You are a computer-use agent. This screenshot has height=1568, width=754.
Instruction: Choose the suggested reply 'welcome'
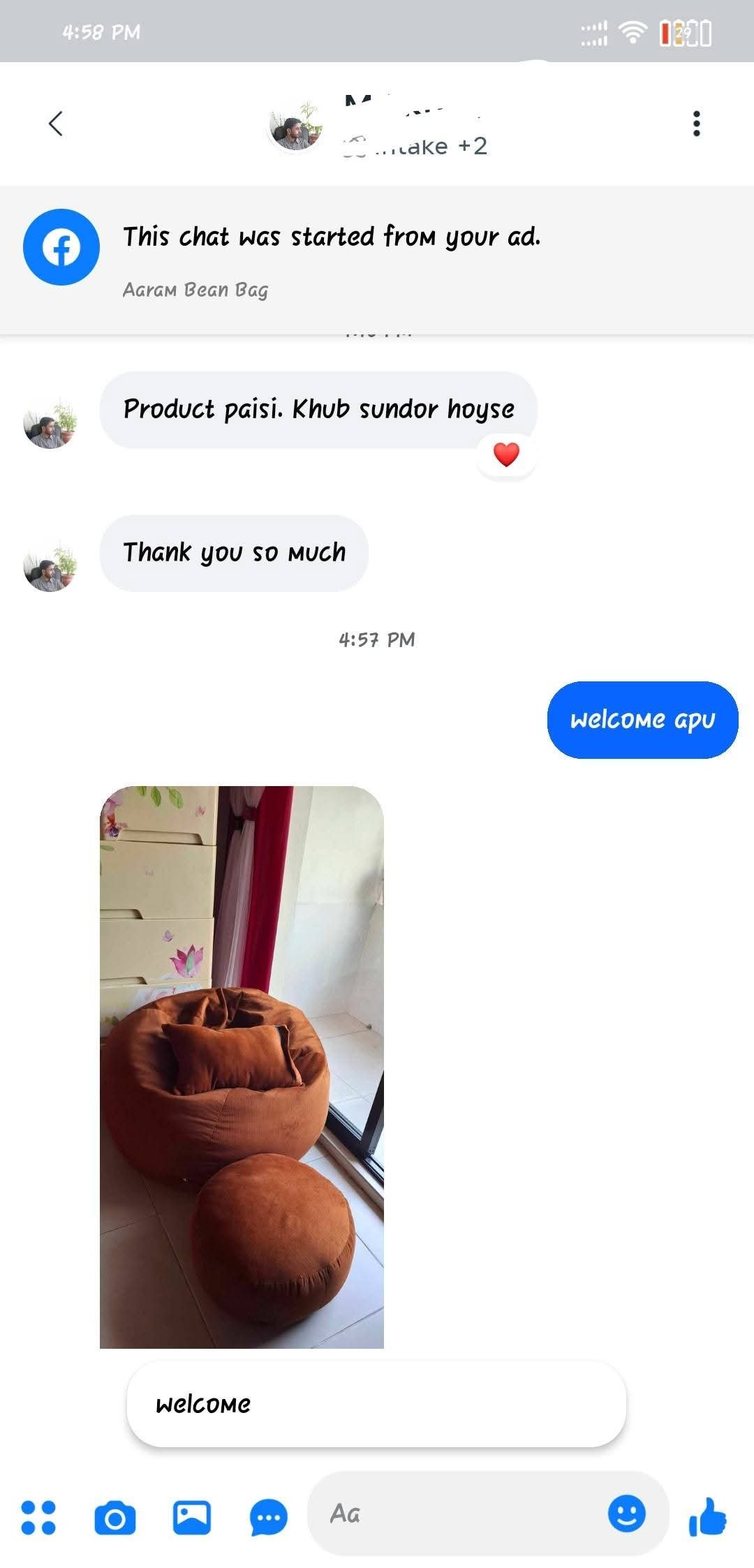376,1404
